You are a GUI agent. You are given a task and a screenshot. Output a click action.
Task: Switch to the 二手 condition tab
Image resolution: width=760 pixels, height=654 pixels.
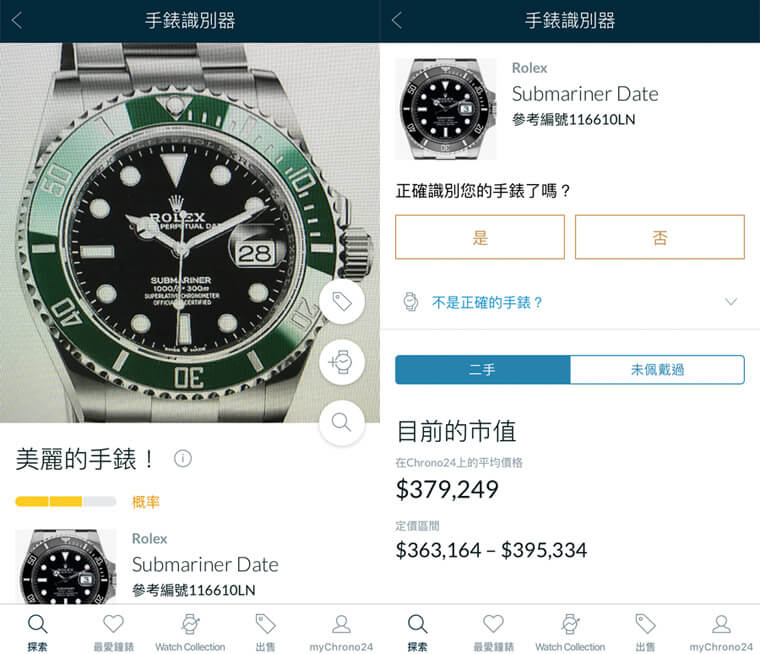[482, 370]
